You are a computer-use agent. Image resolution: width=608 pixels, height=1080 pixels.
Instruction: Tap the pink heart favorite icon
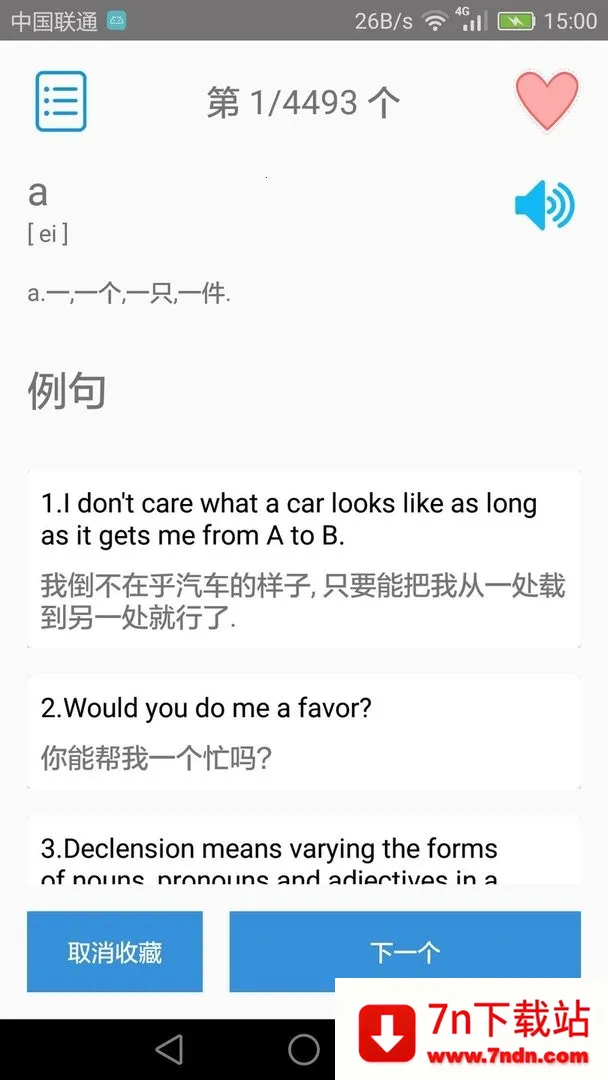(547, 101)
